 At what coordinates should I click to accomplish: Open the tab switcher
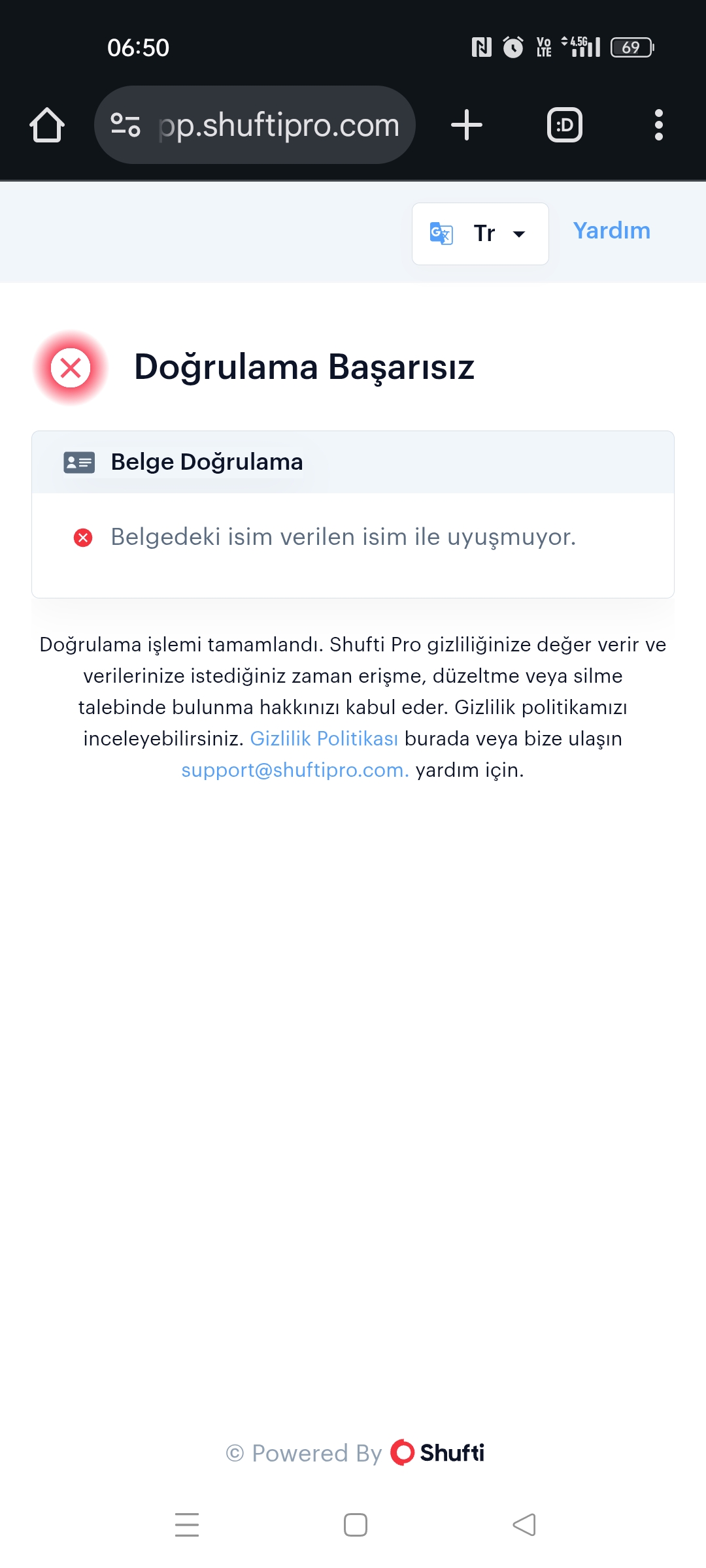click(x=565, y=125)
